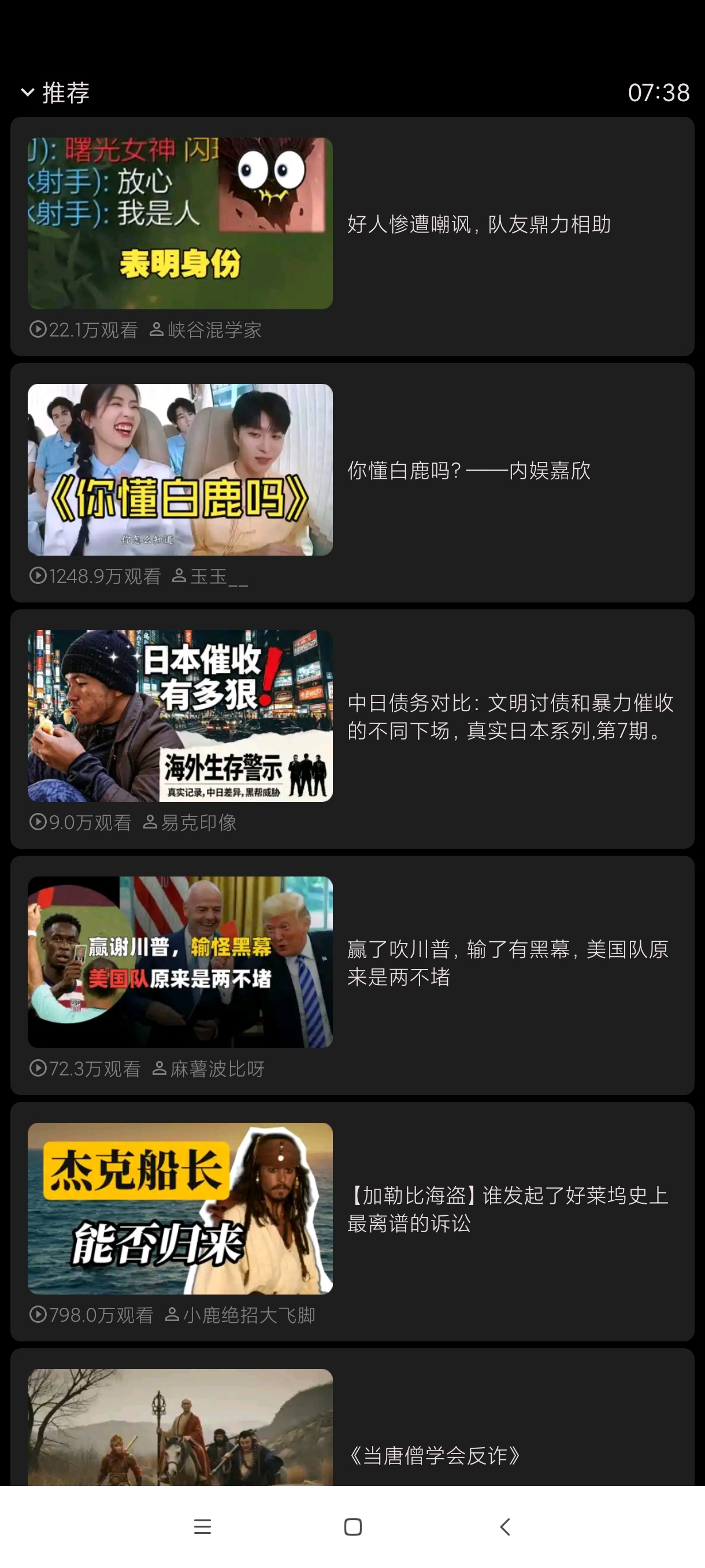Go to the system home screen
The height and width of the screenshot is (1568, 705).
pos(353,1526)
